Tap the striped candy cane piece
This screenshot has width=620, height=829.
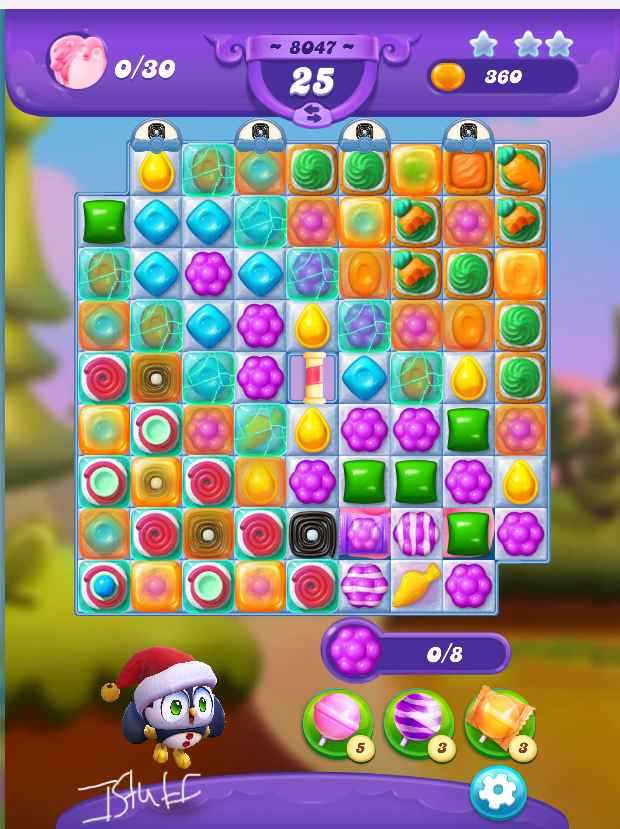[312, 378]
